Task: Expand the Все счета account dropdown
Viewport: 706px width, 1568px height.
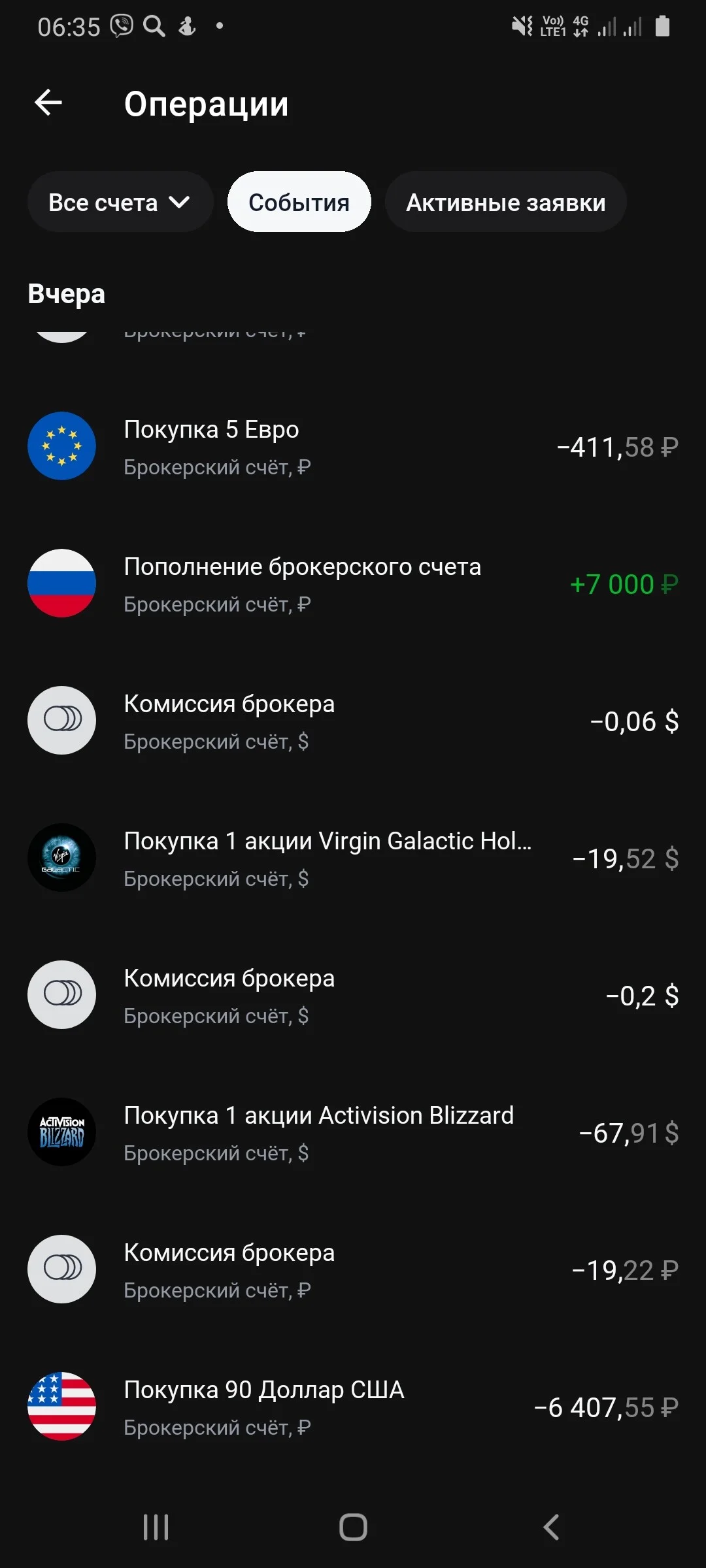Action: 120,202
